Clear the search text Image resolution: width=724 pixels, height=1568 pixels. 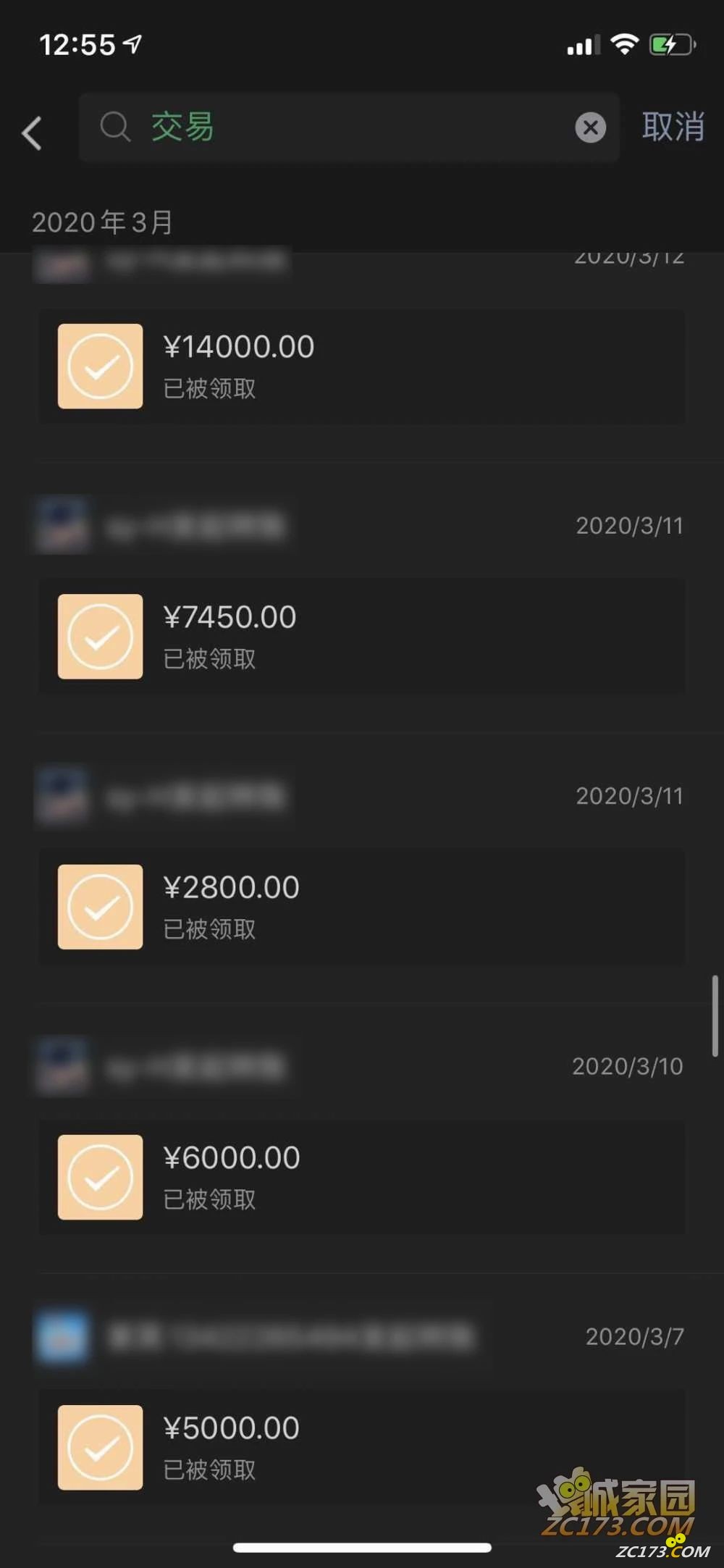coord(590,128)
